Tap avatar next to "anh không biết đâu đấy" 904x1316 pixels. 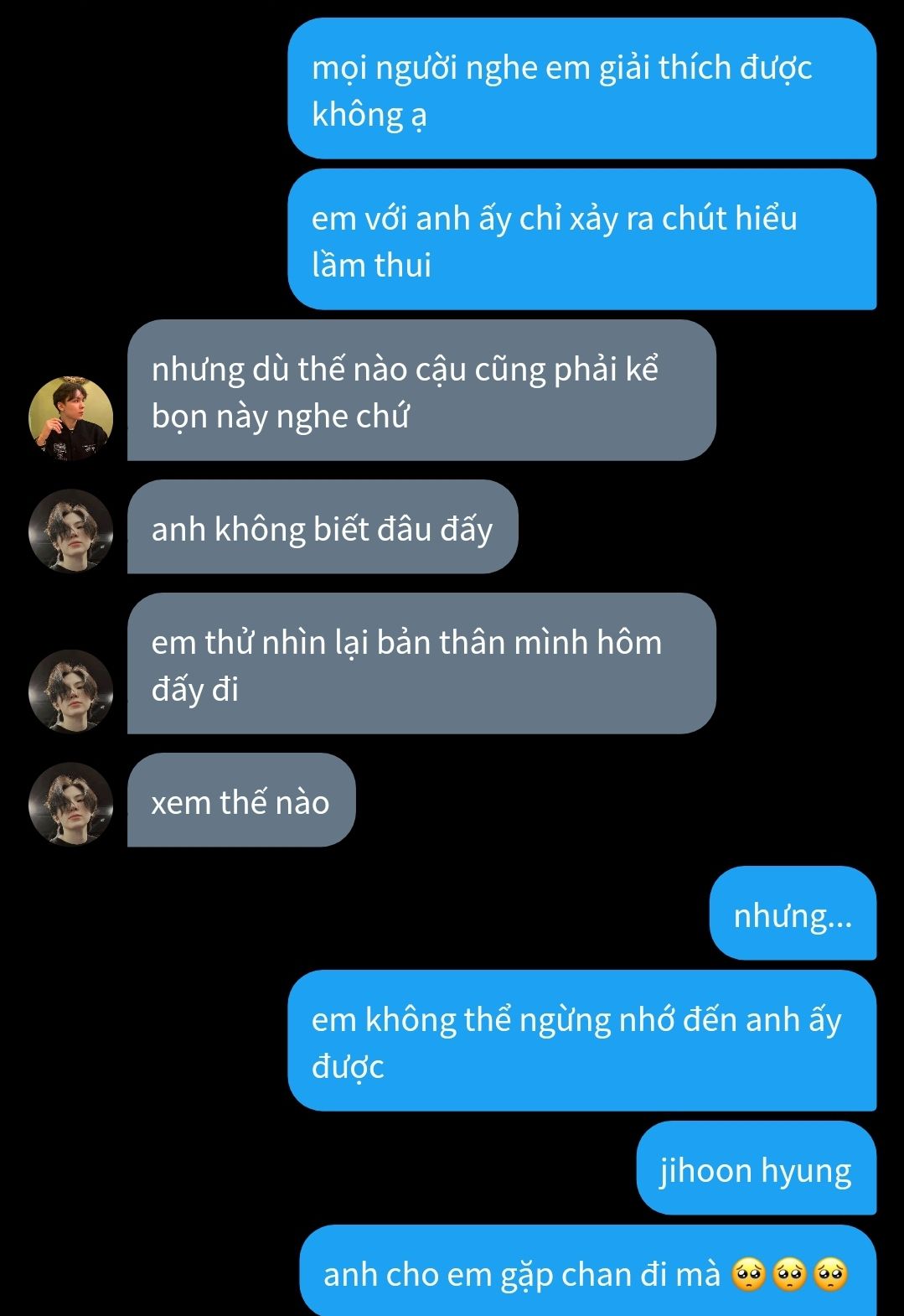(x=71, y=531)
